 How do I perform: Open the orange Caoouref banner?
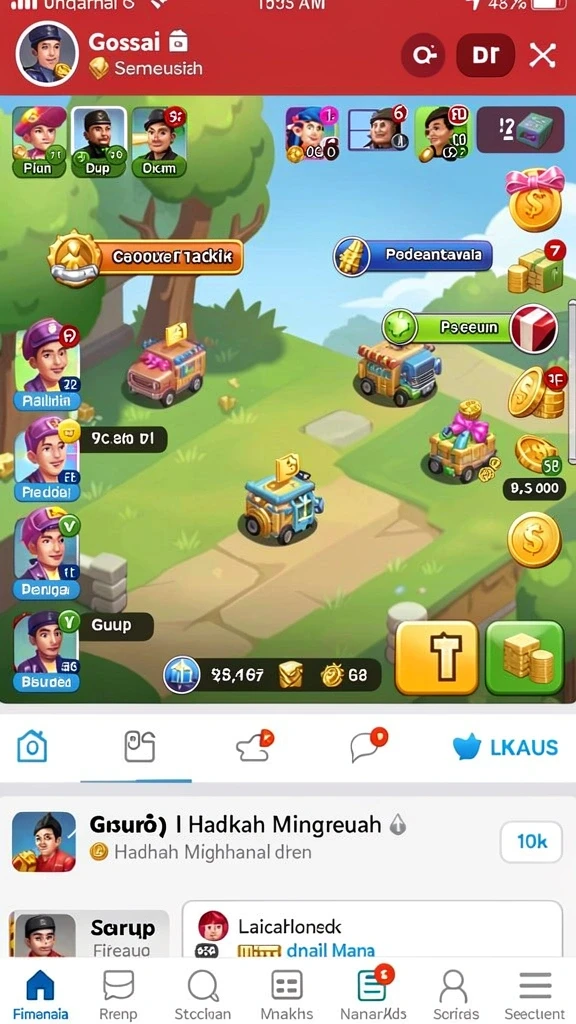pos(146,257)
